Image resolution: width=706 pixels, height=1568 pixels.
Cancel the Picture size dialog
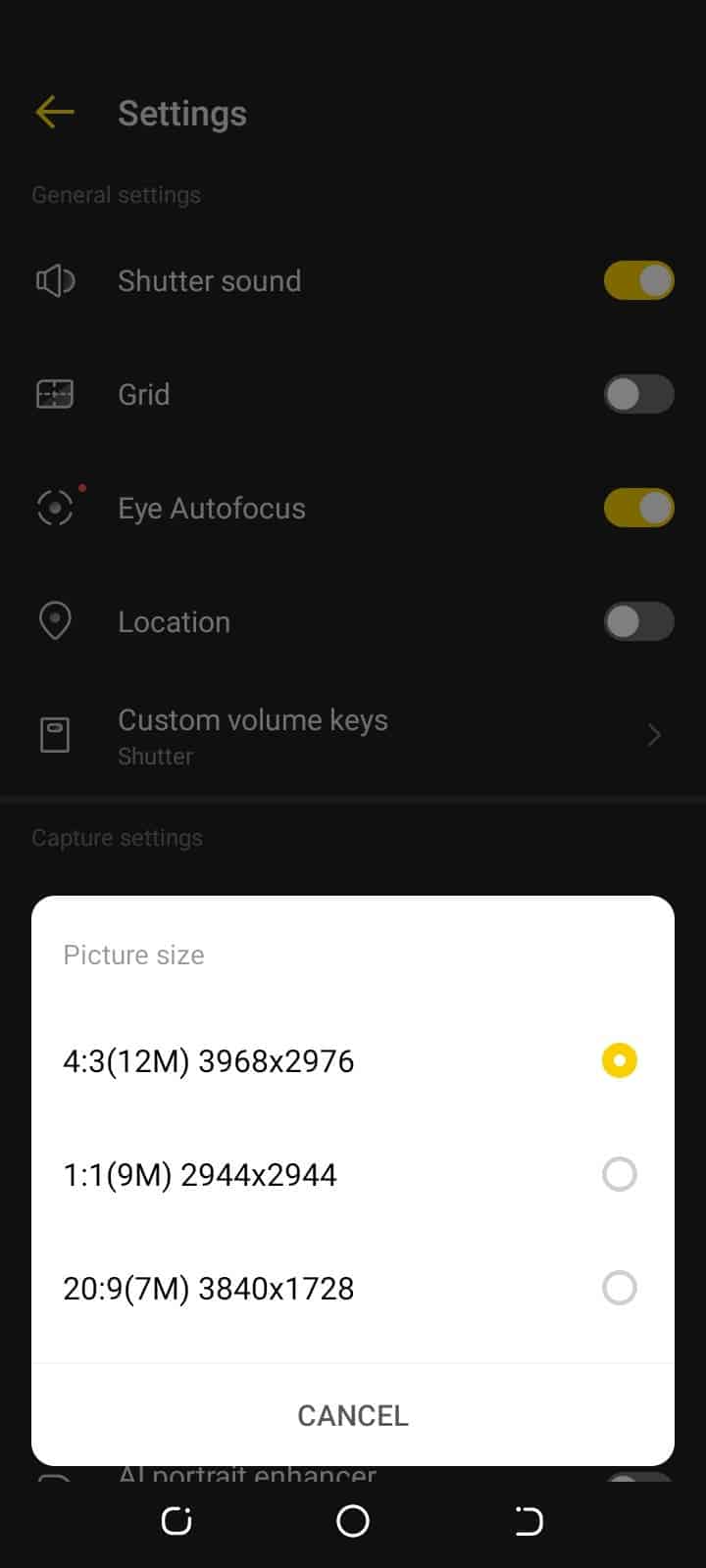click(x=353, y=1415)
